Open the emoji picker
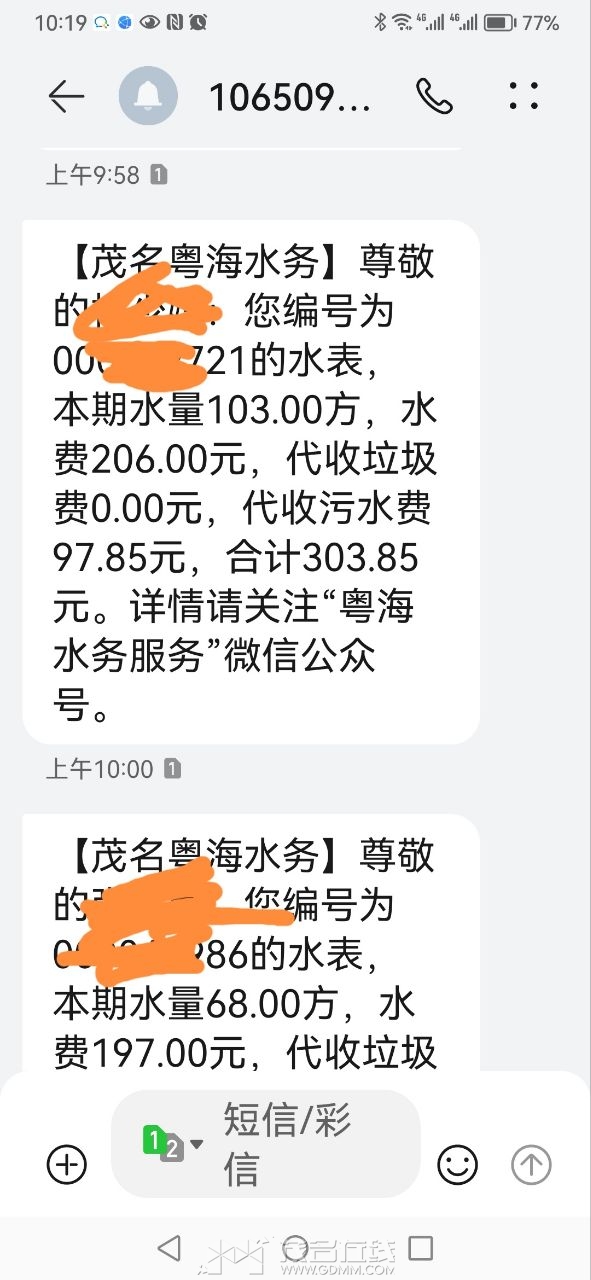This screenshot has height=1280, width=591. click(458, 1164)
